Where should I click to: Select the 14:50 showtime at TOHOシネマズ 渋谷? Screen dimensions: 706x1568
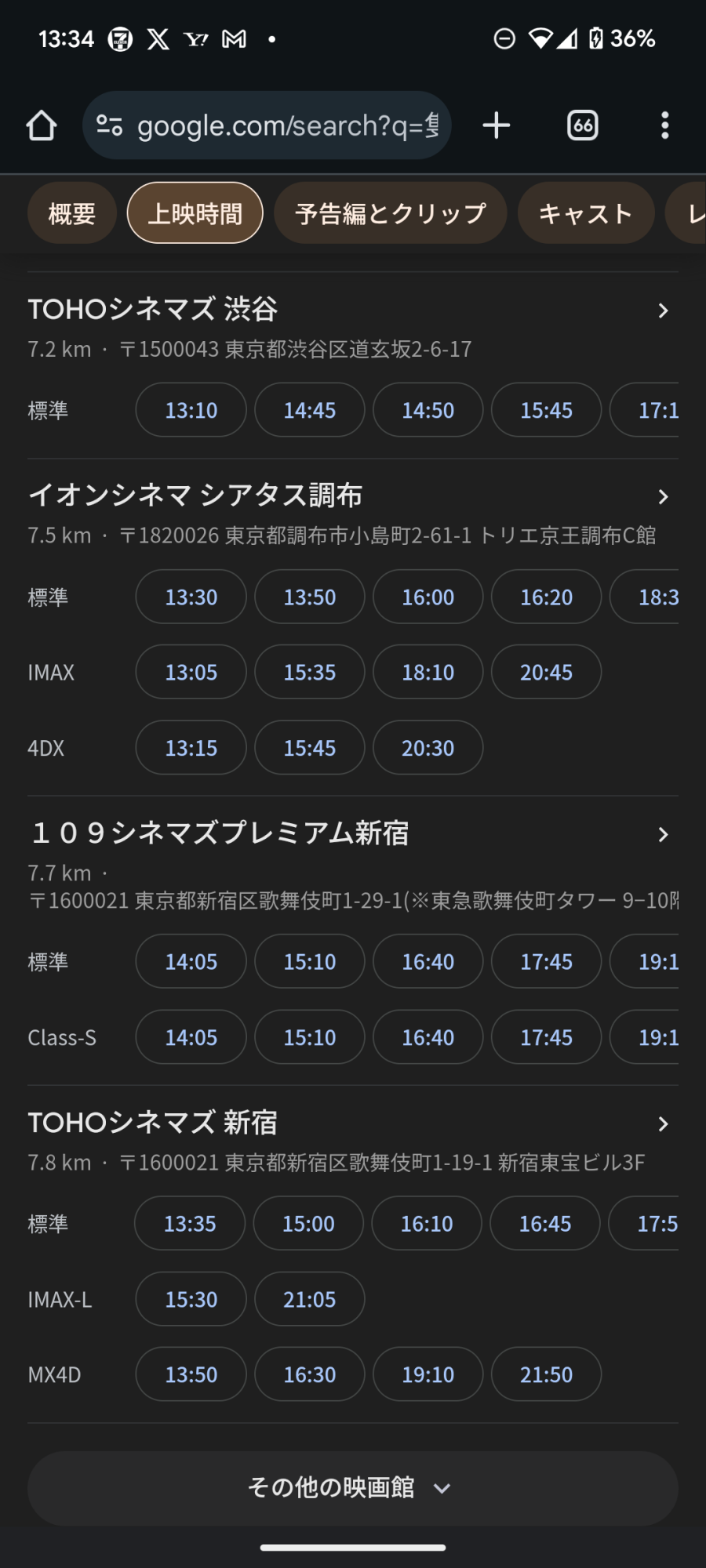coord(428,410)
